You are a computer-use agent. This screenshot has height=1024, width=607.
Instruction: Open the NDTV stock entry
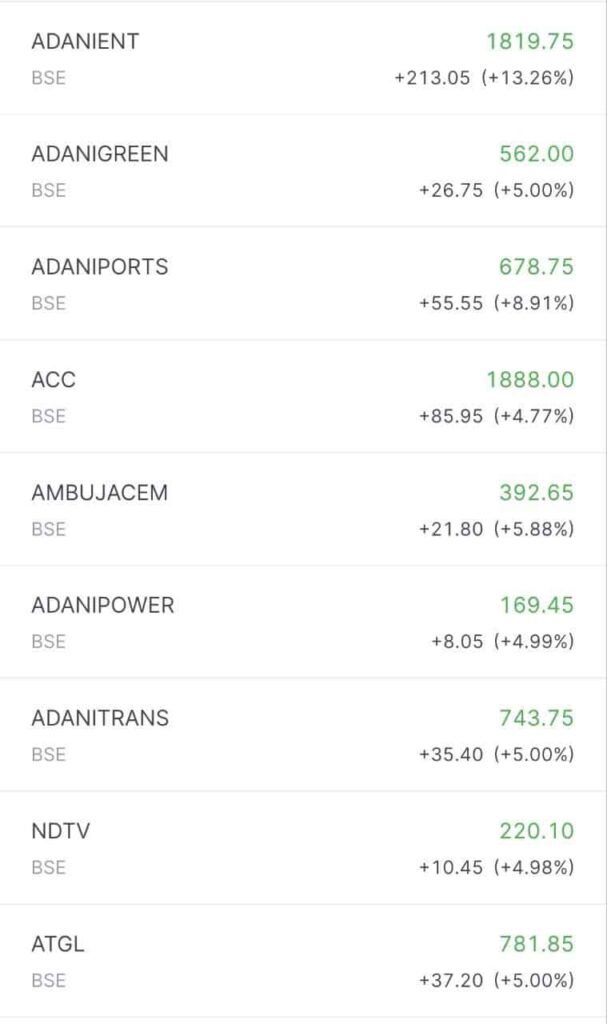(x=303, y=848)
